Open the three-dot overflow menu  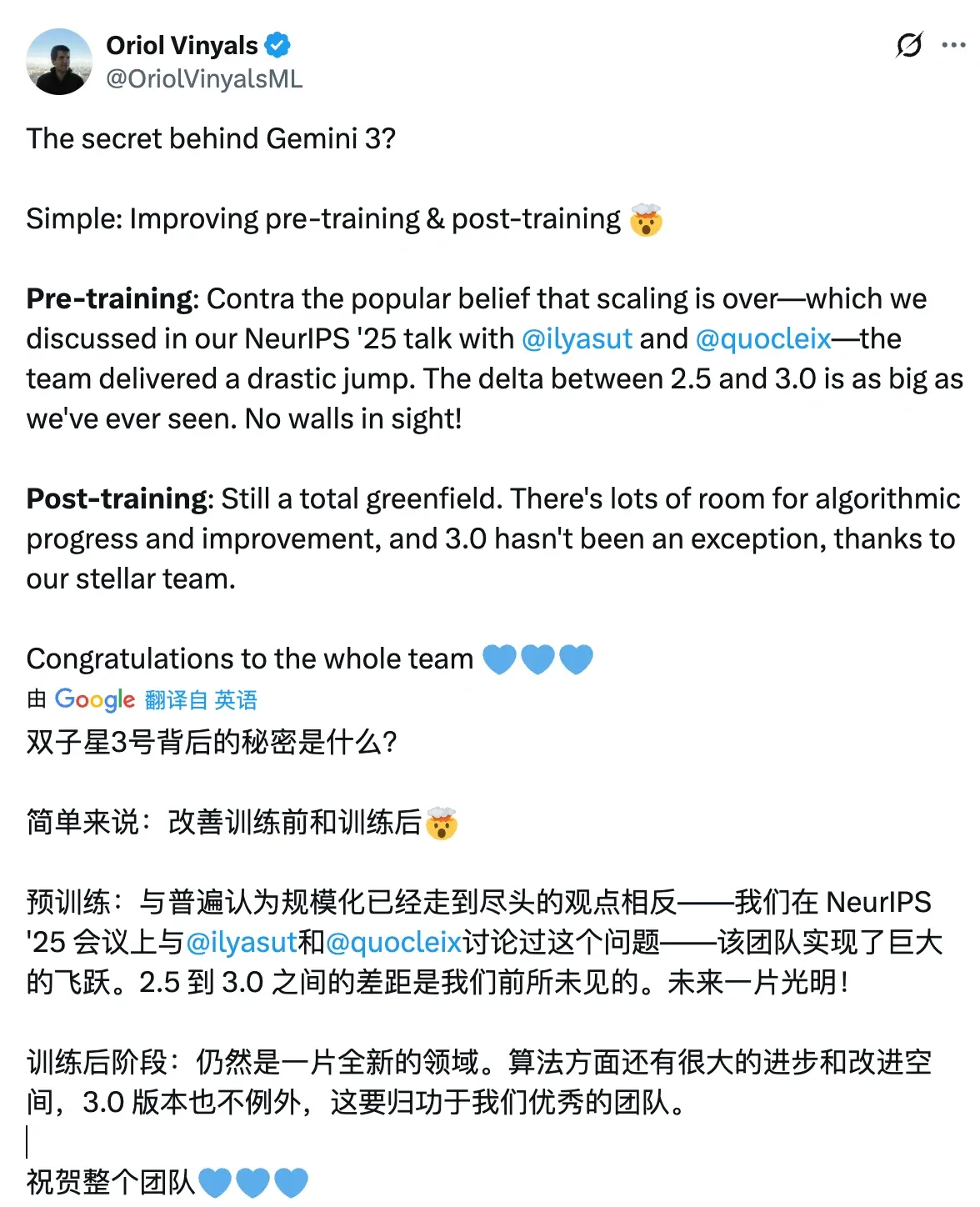coord(952,45)
